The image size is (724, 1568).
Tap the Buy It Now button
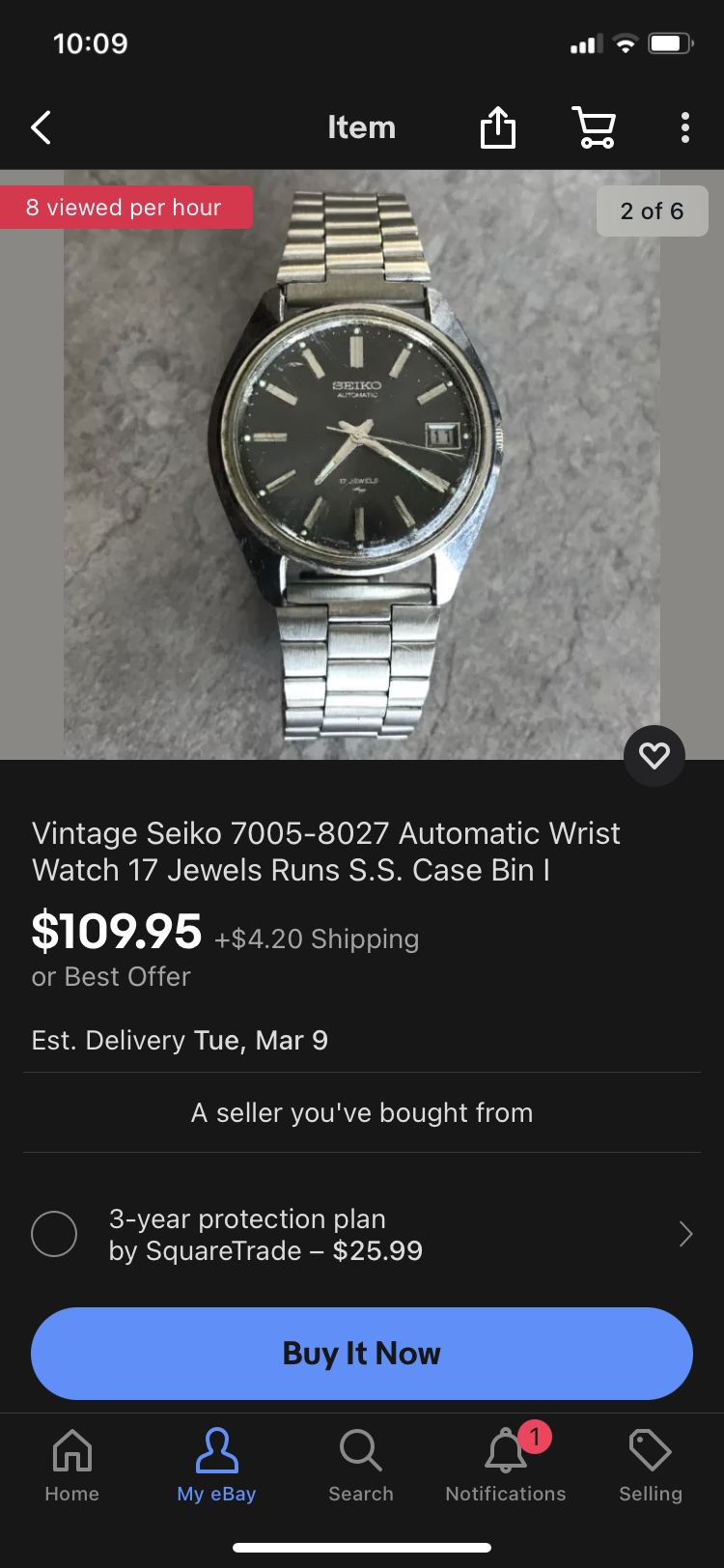pyautogui.click(x=362, y=1354)
